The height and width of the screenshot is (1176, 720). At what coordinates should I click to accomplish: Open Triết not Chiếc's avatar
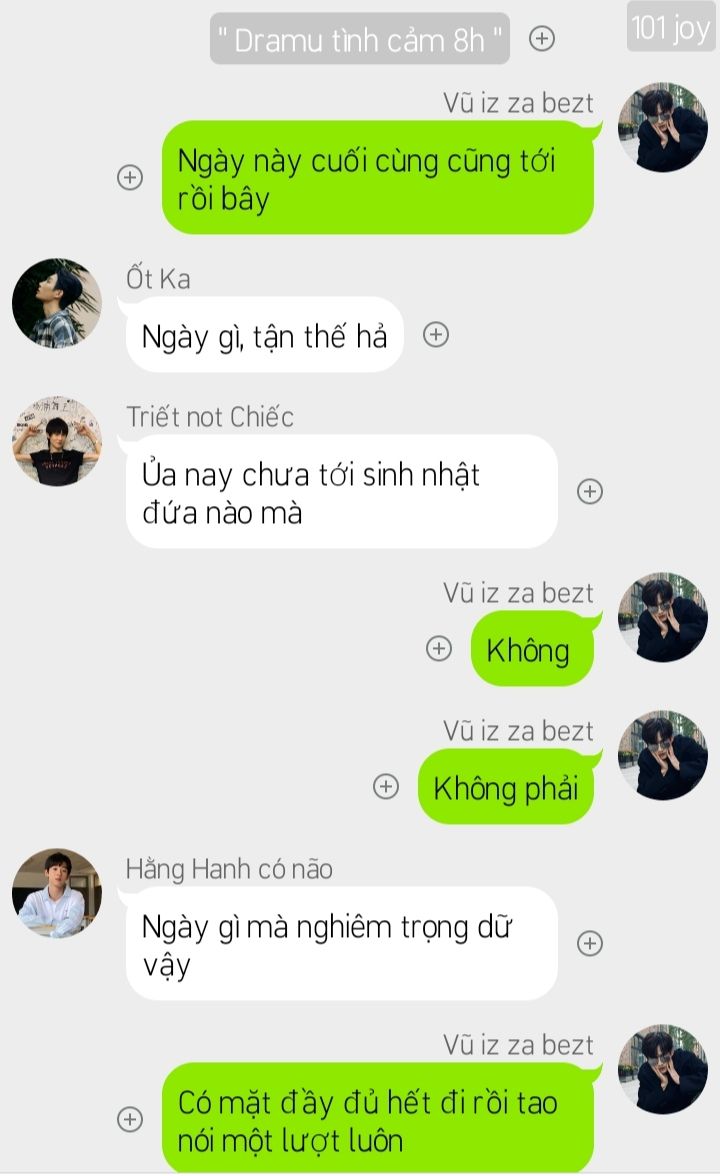pos(57,441)
